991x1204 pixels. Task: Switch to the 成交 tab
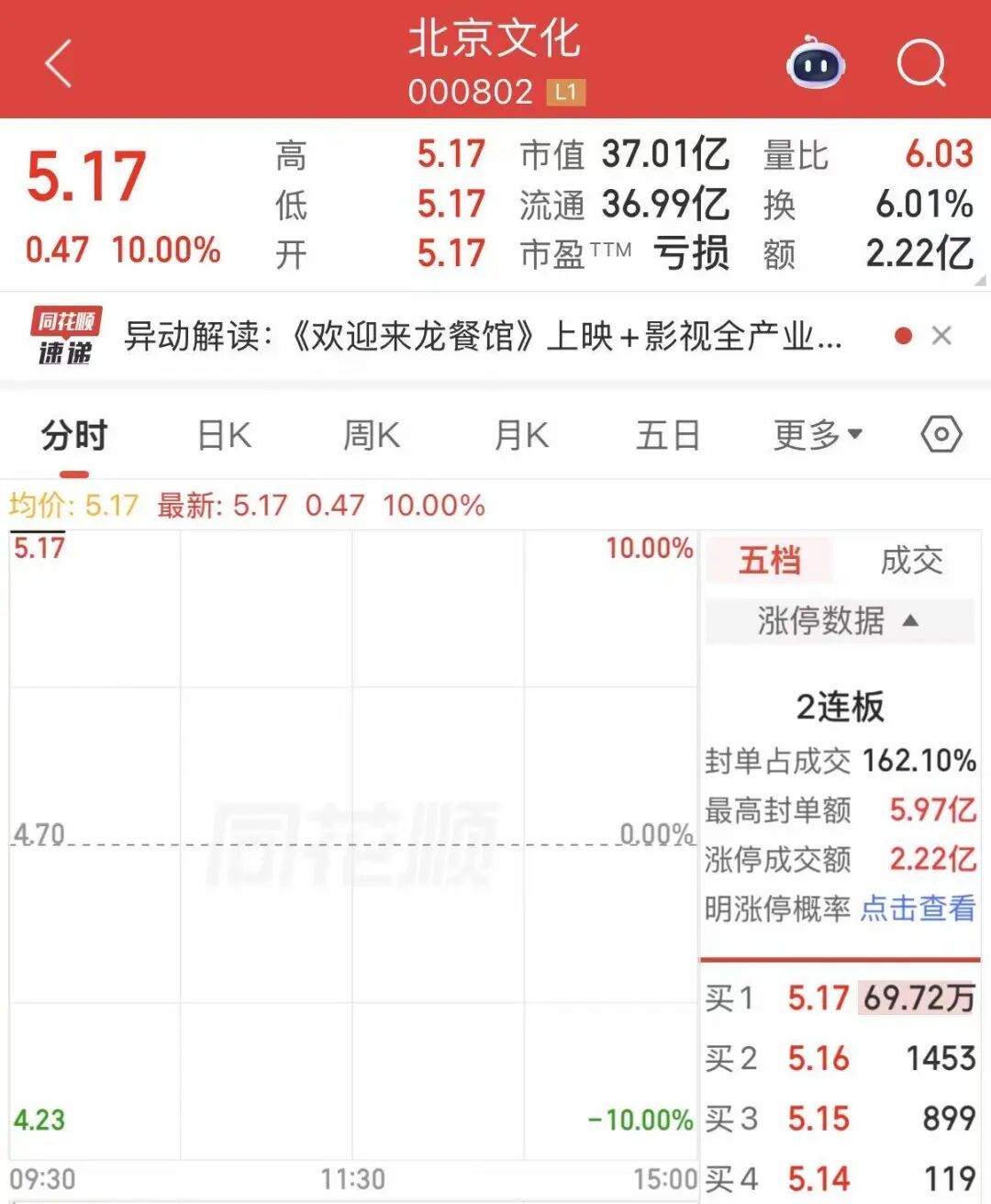coord(911,560)
